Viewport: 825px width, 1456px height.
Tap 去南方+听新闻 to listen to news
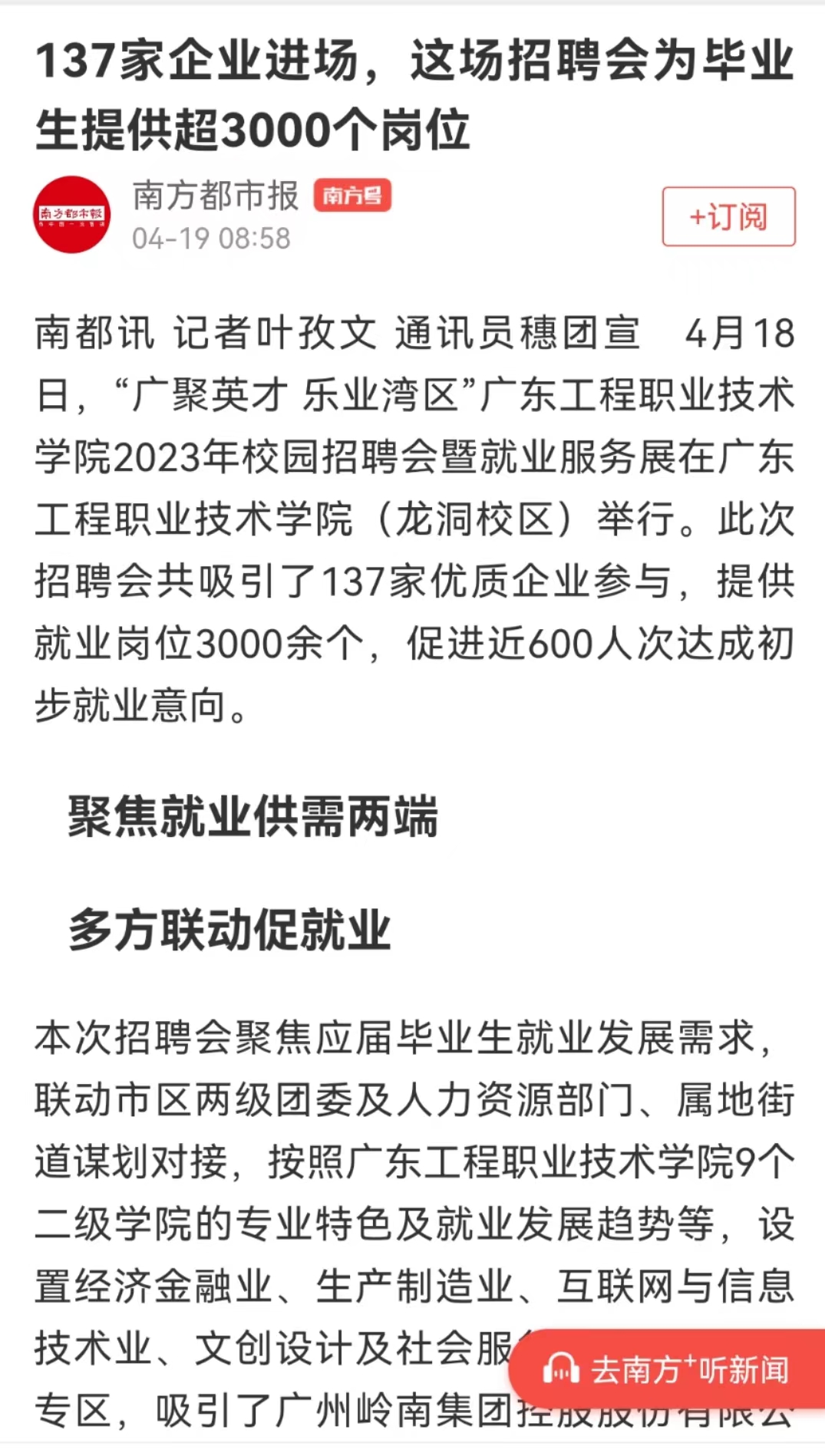668,1369
